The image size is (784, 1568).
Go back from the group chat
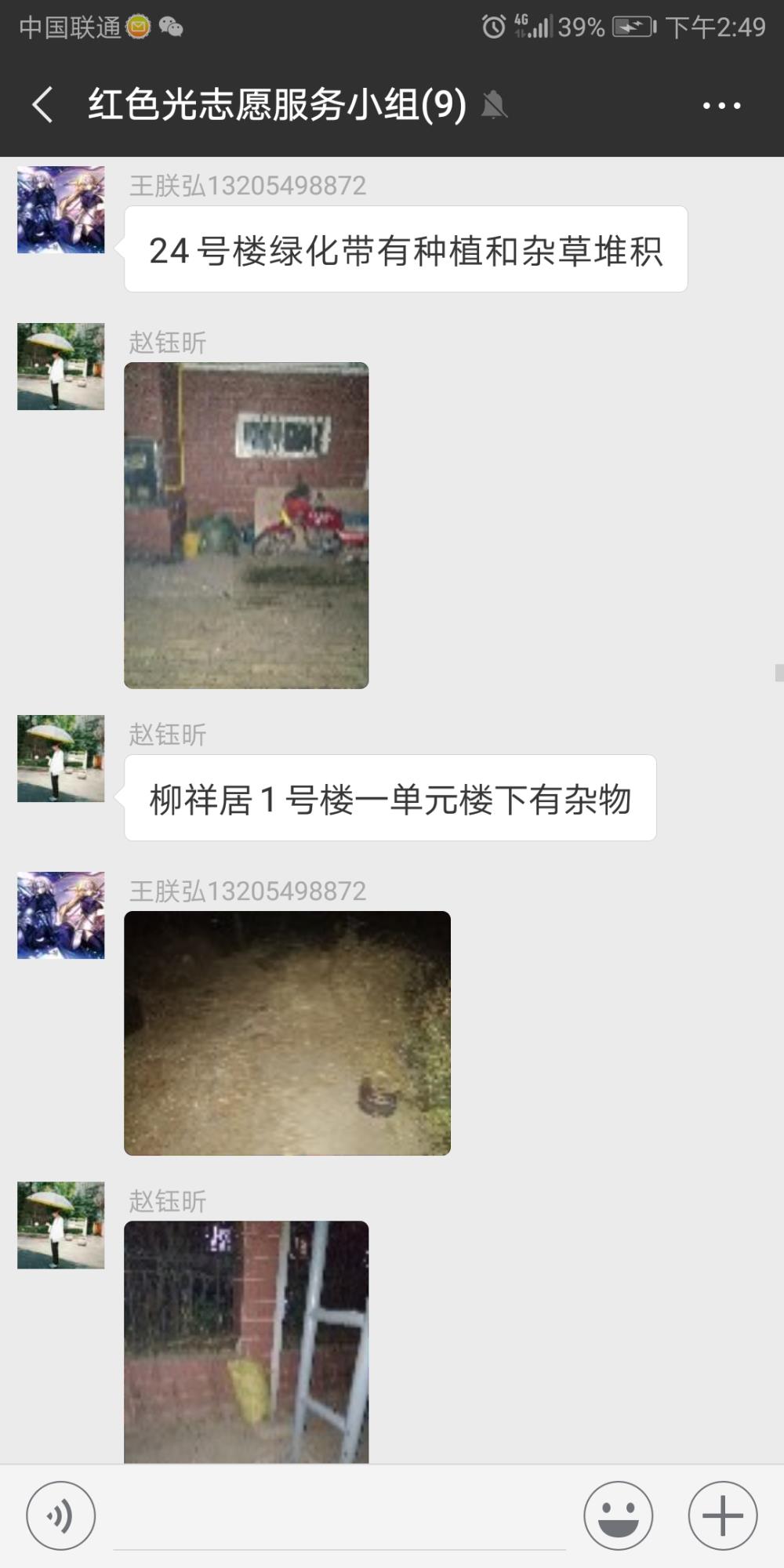(x=42, y=104)
